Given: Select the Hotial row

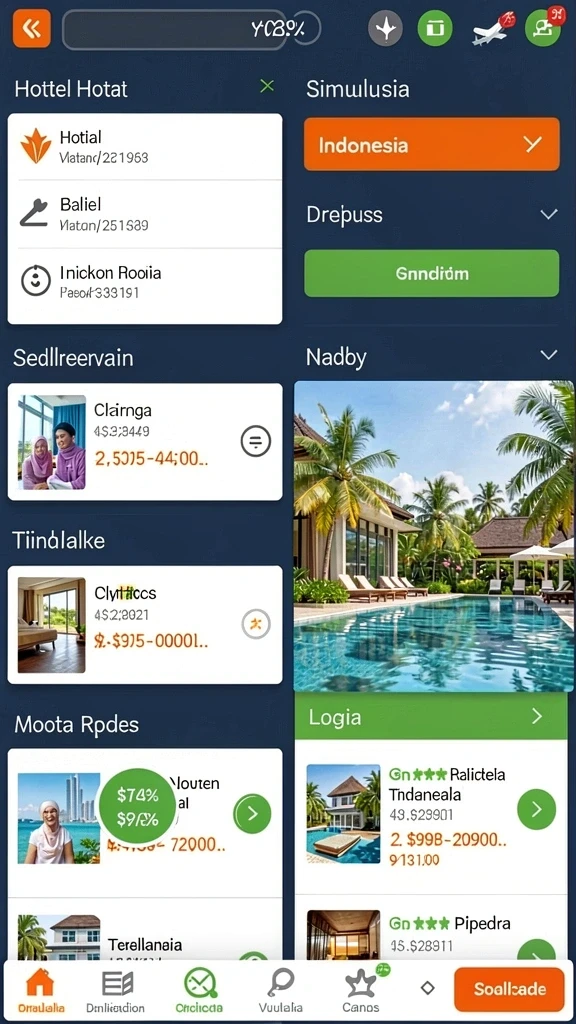Looking at the screenshot, I should (x=145, y=147).
